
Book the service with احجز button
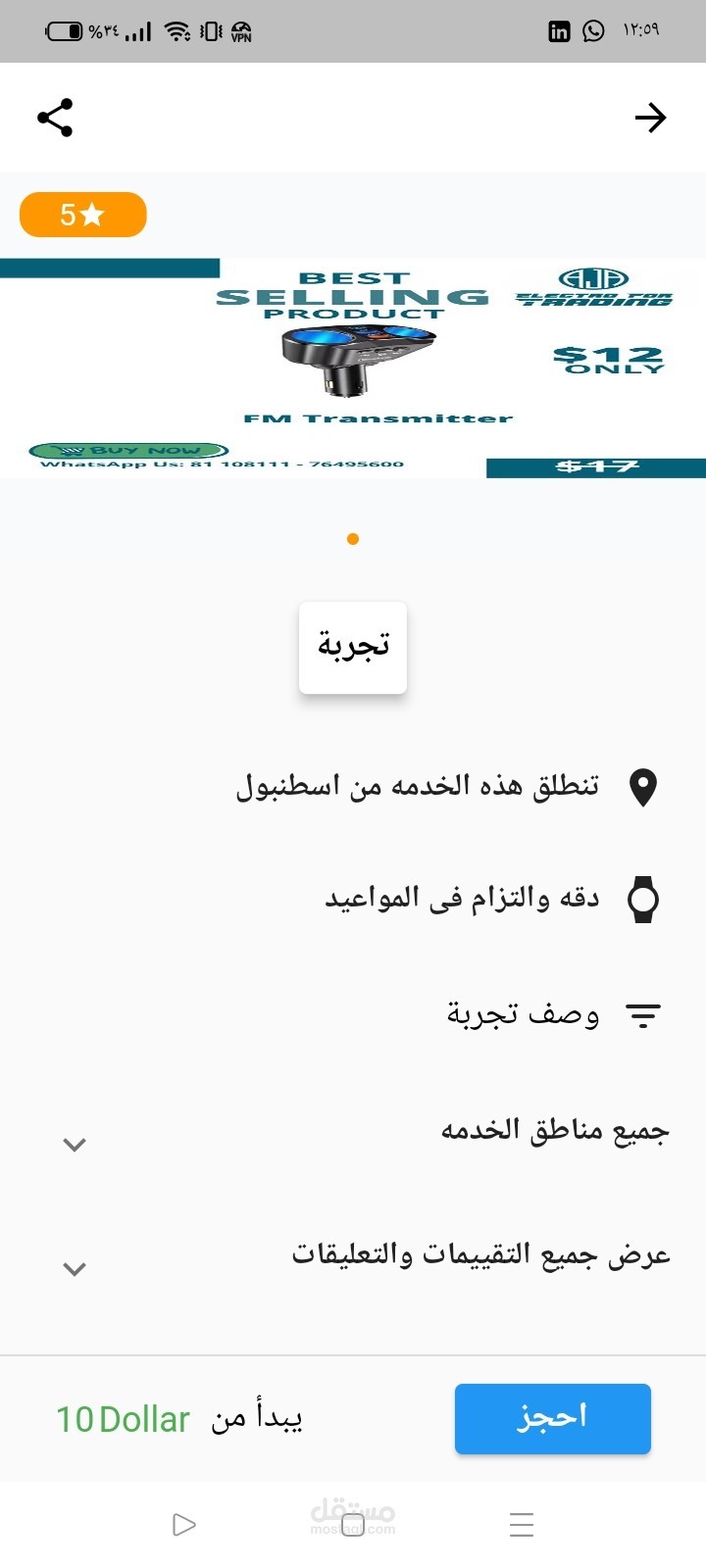[x=553, y=1418]
